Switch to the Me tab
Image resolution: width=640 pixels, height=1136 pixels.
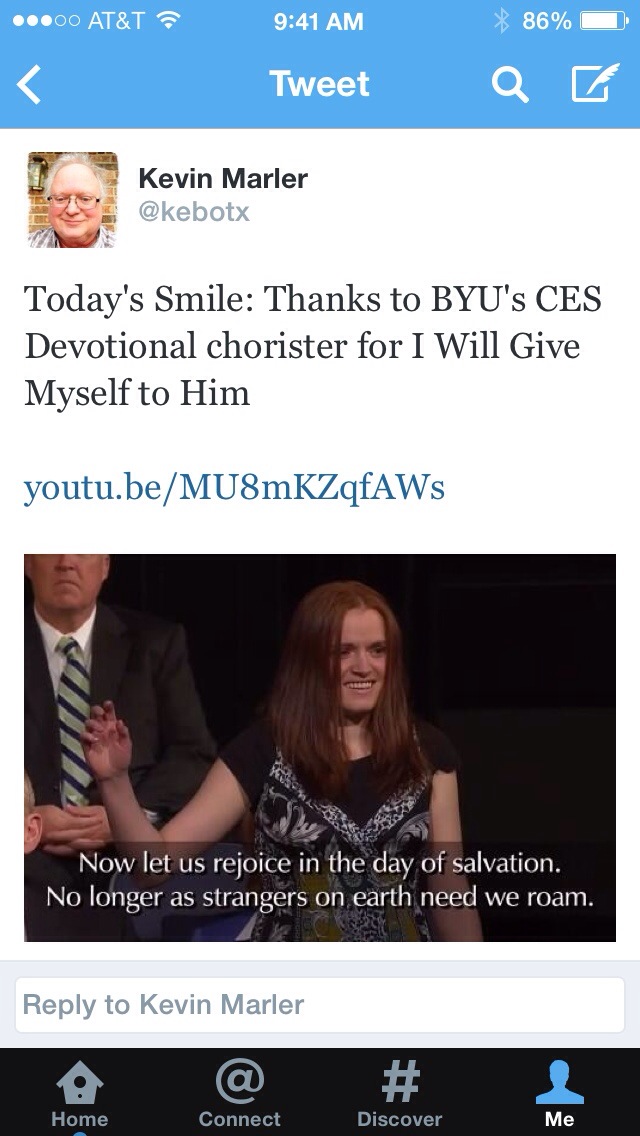point(560,1093)
